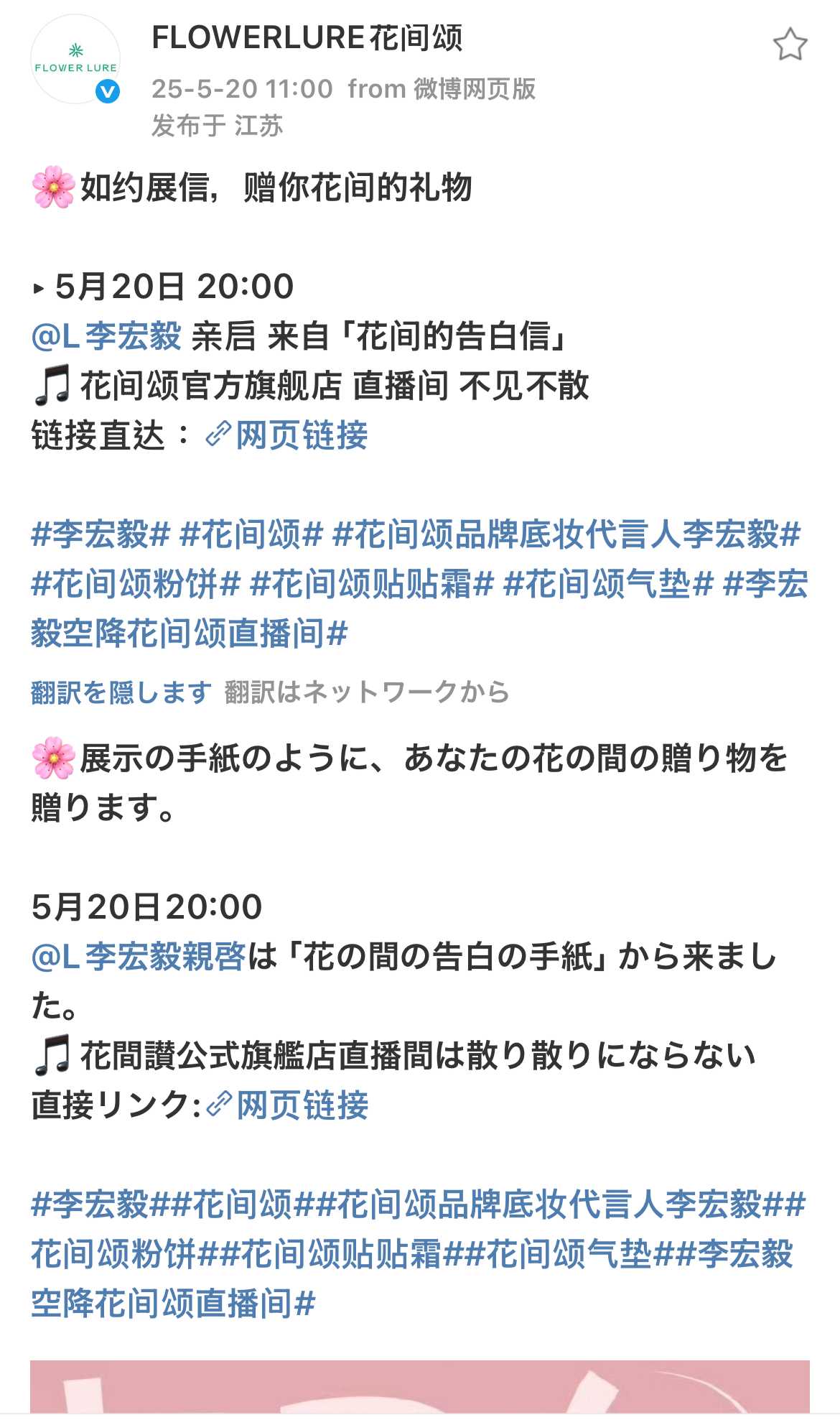
Task: Open FLOWERLURE花间颂 account name
Action: (307, 38)
